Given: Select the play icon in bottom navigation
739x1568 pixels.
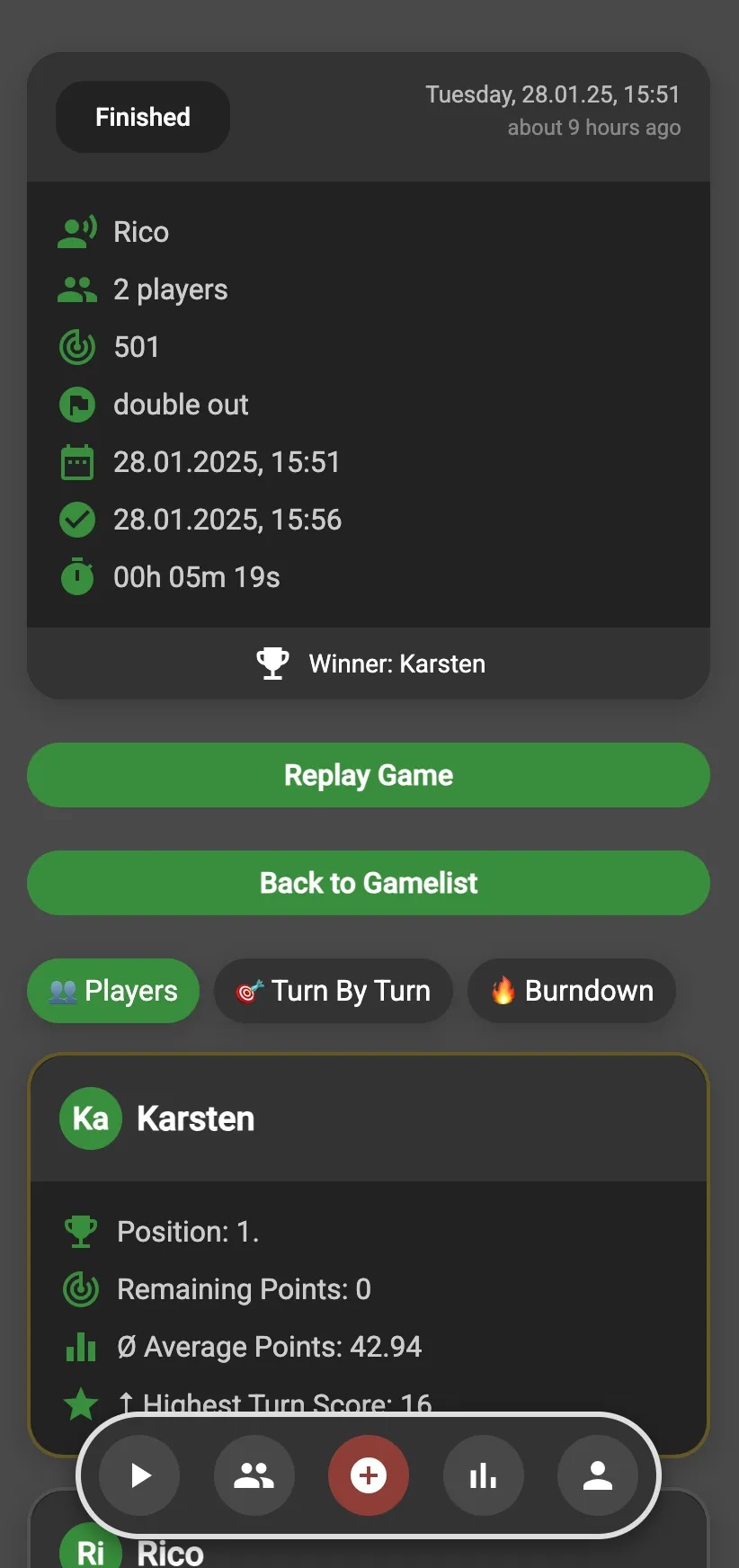Looking at the screenshot, I should click(x=138, y=1475).
